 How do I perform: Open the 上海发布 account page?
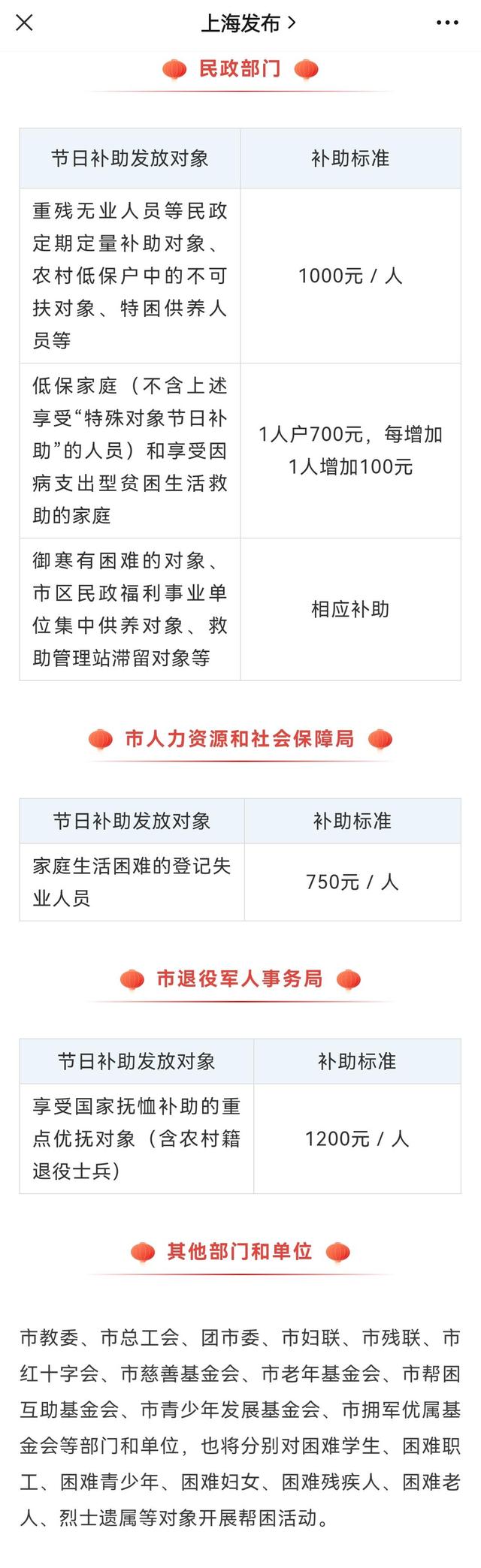pyautogui.click(x=248, y=23)
